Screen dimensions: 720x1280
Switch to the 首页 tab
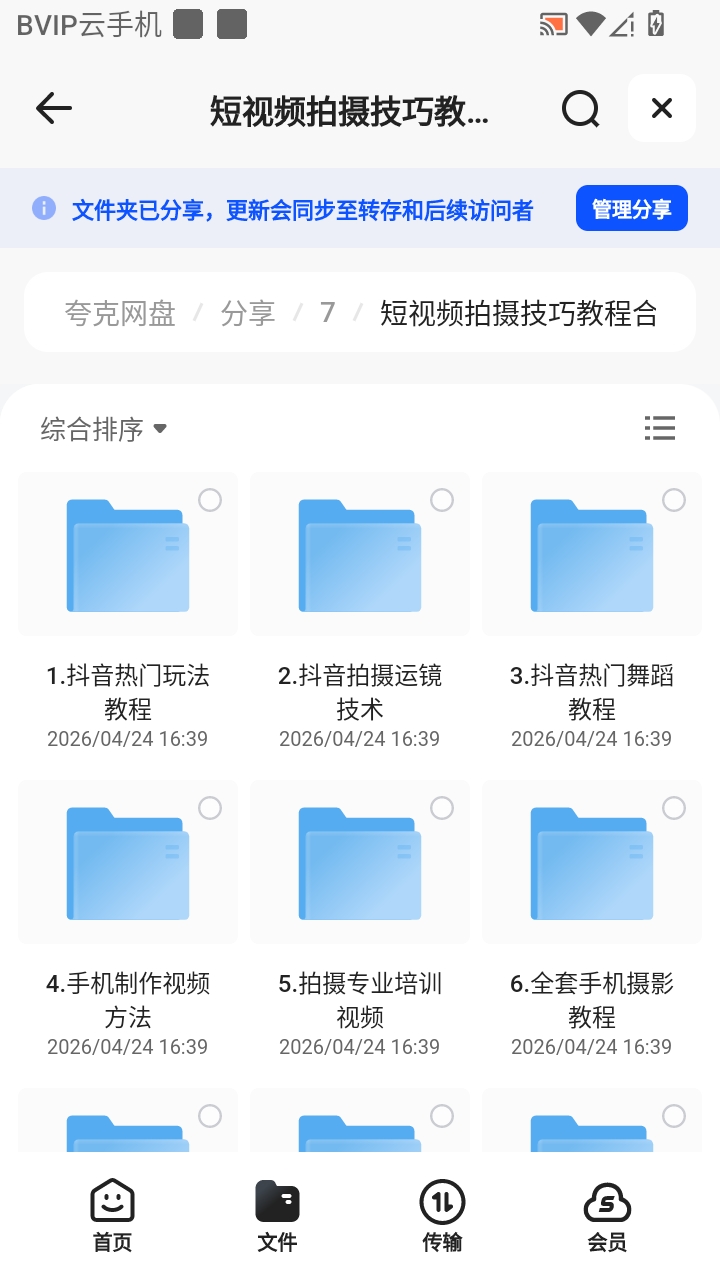click(112, 1215)
